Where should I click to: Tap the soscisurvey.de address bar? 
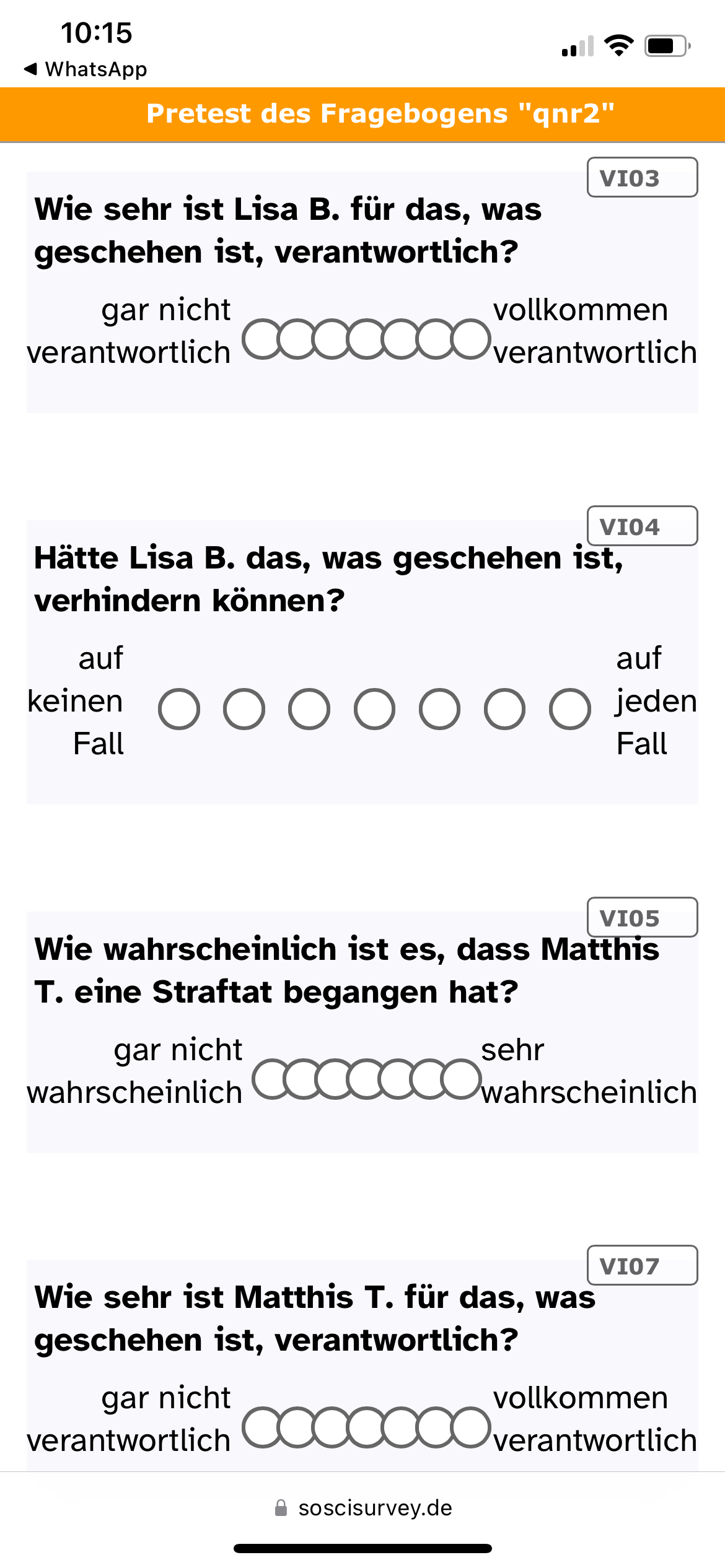(363, 1508)
